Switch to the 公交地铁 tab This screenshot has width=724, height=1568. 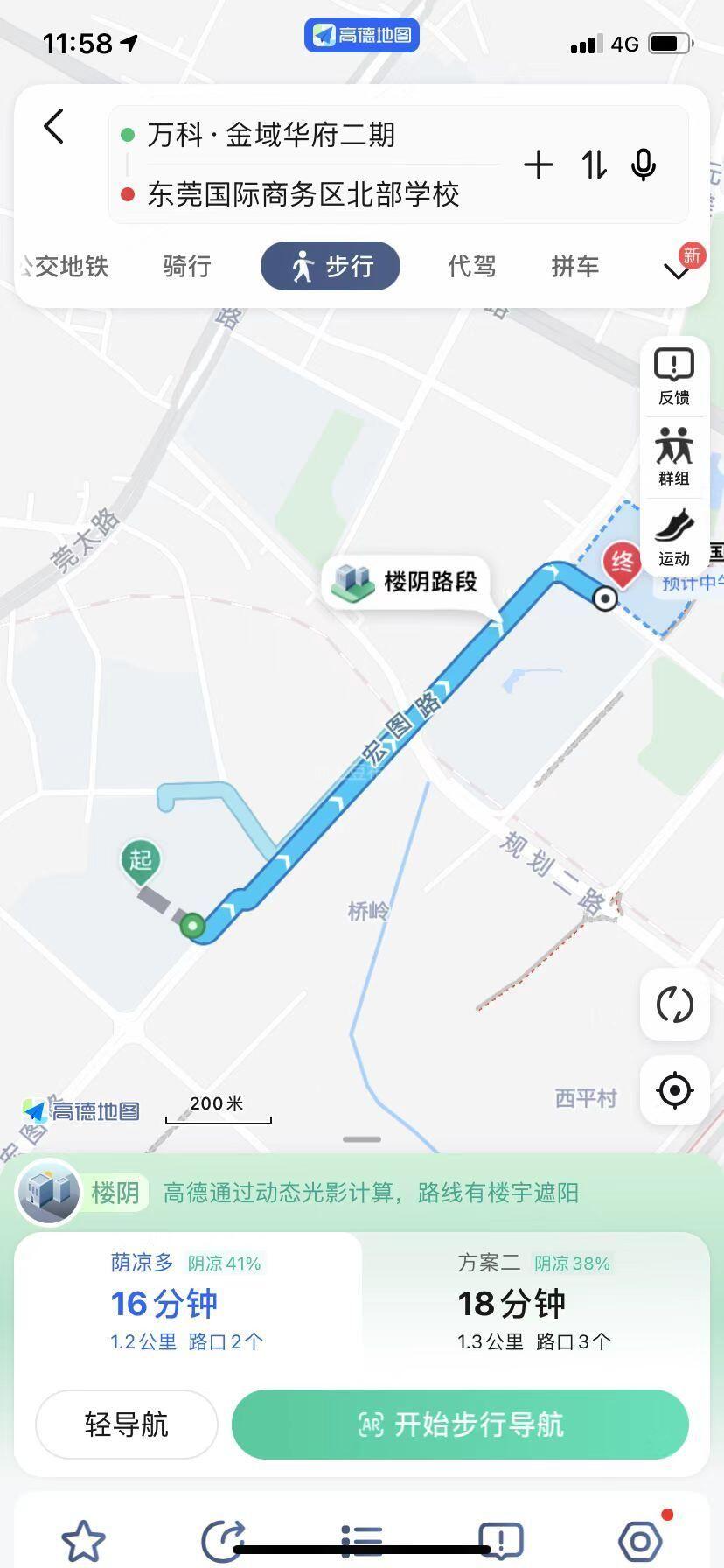click(65, 266)
